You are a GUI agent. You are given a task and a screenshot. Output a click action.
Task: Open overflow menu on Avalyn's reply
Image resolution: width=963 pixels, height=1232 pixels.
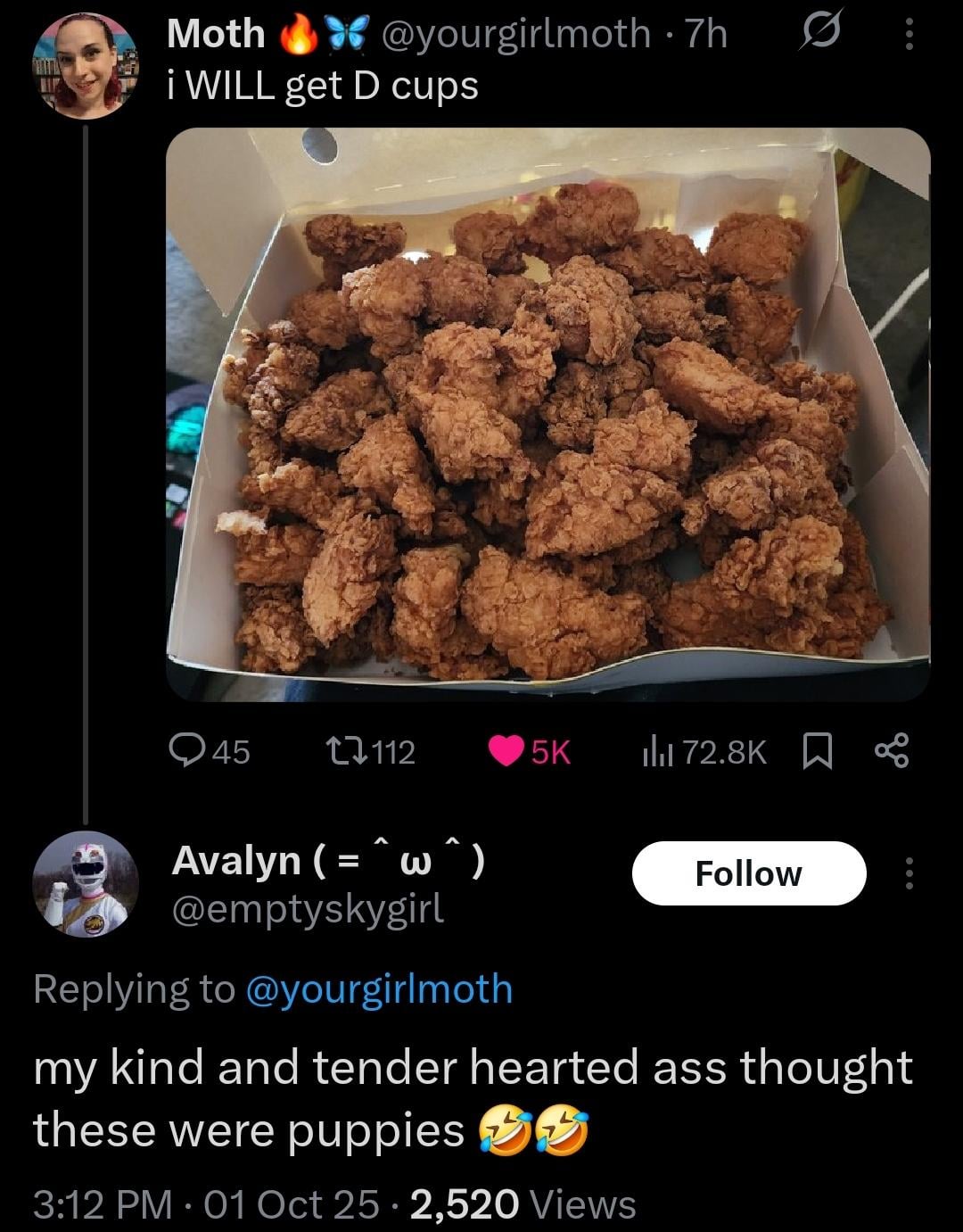click(909, 873)
